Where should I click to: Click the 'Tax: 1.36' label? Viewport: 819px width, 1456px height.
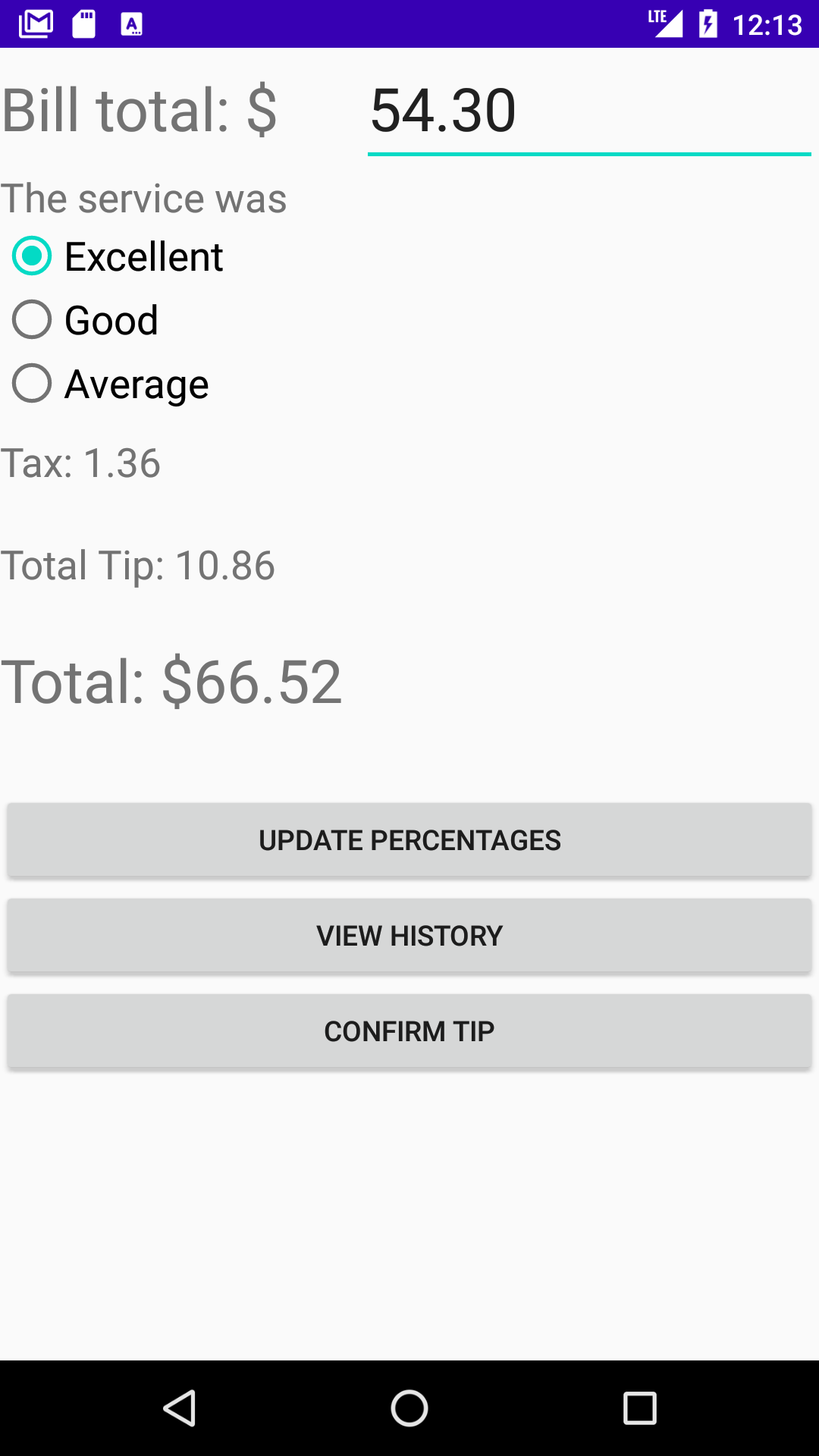[80, 463]
